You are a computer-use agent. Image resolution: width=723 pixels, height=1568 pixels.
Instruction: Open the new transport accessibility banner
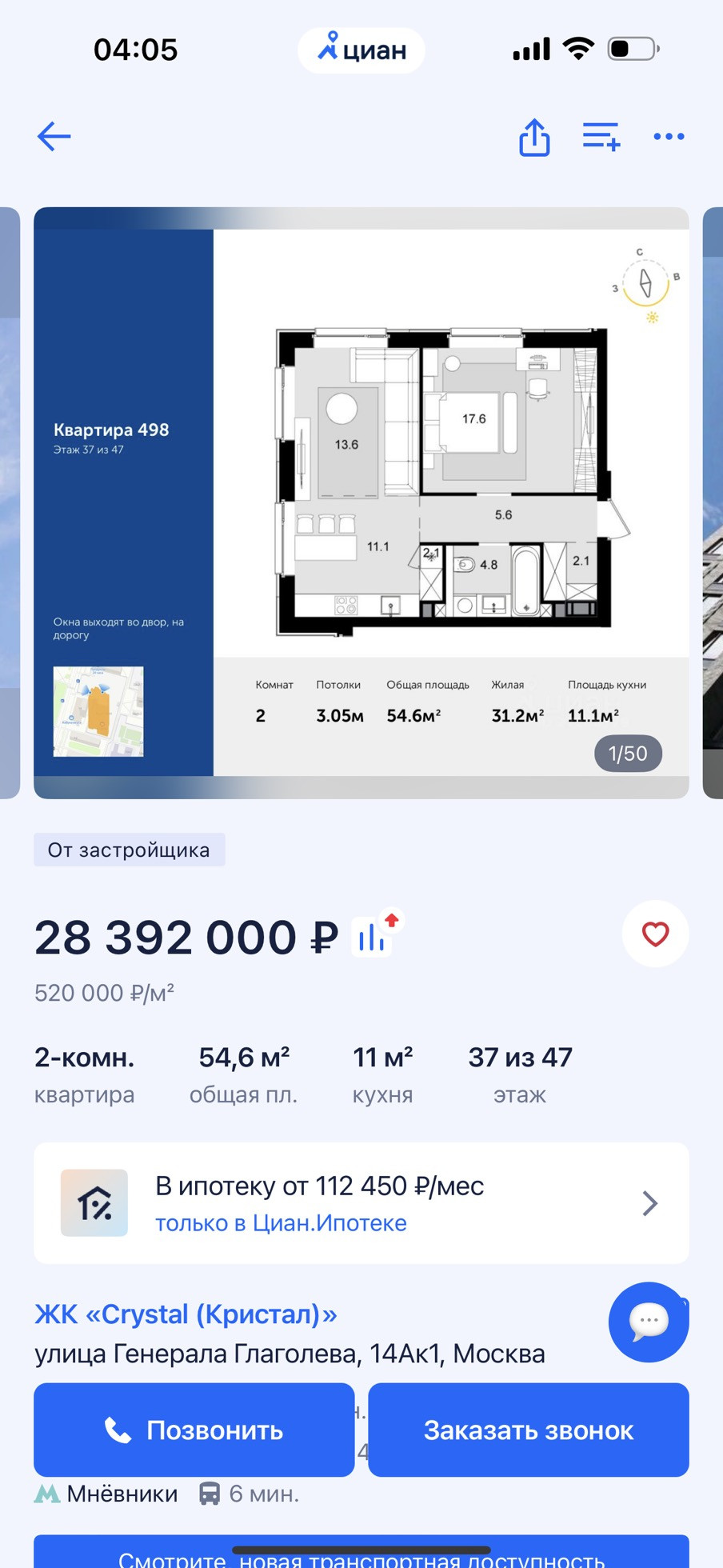click(x=361, y=1555)
